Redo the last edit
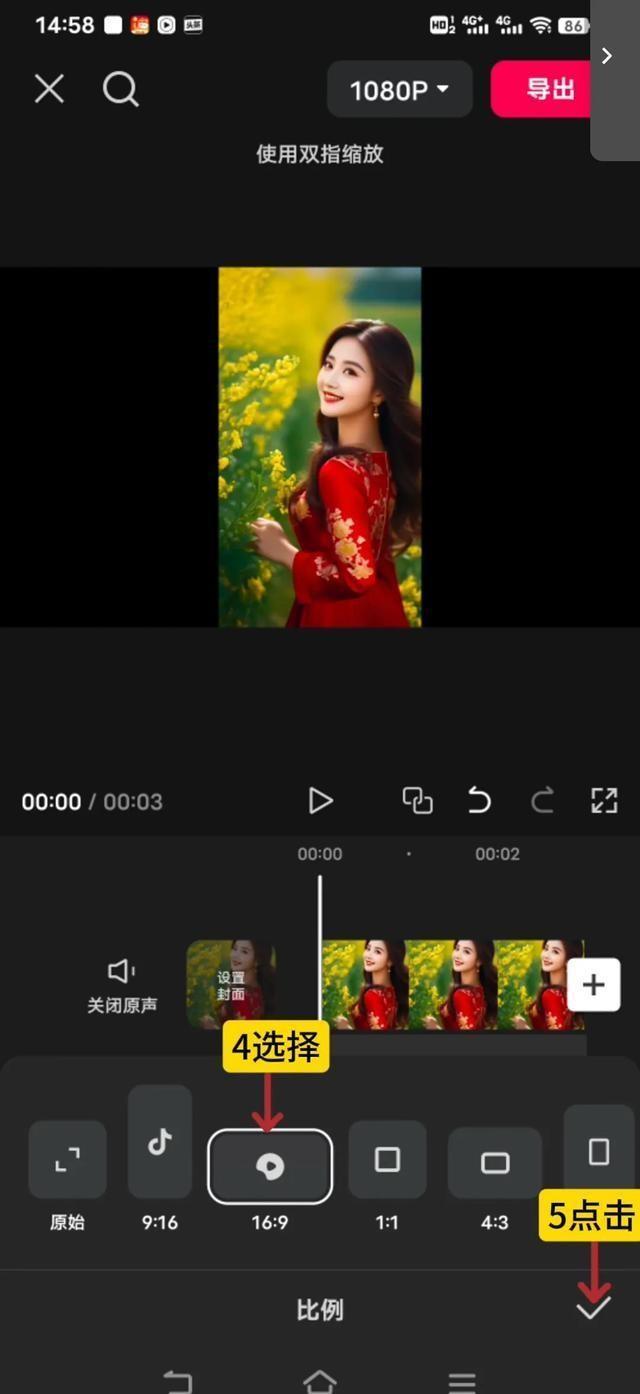This screenshot has width=640, height=1394. (542, 800)
